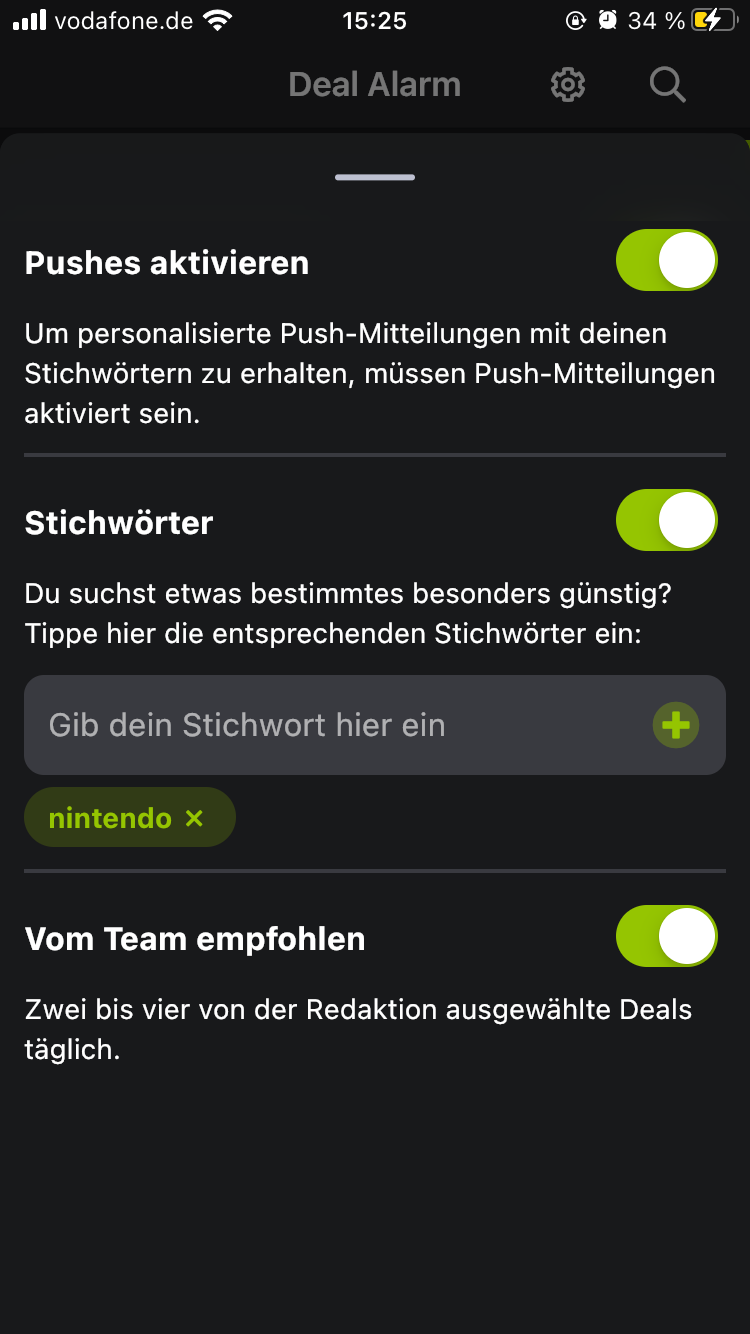Turn off the Stichwörter toggle
The width and height of the screenshot is (750, 1334).
pos(667,520)
